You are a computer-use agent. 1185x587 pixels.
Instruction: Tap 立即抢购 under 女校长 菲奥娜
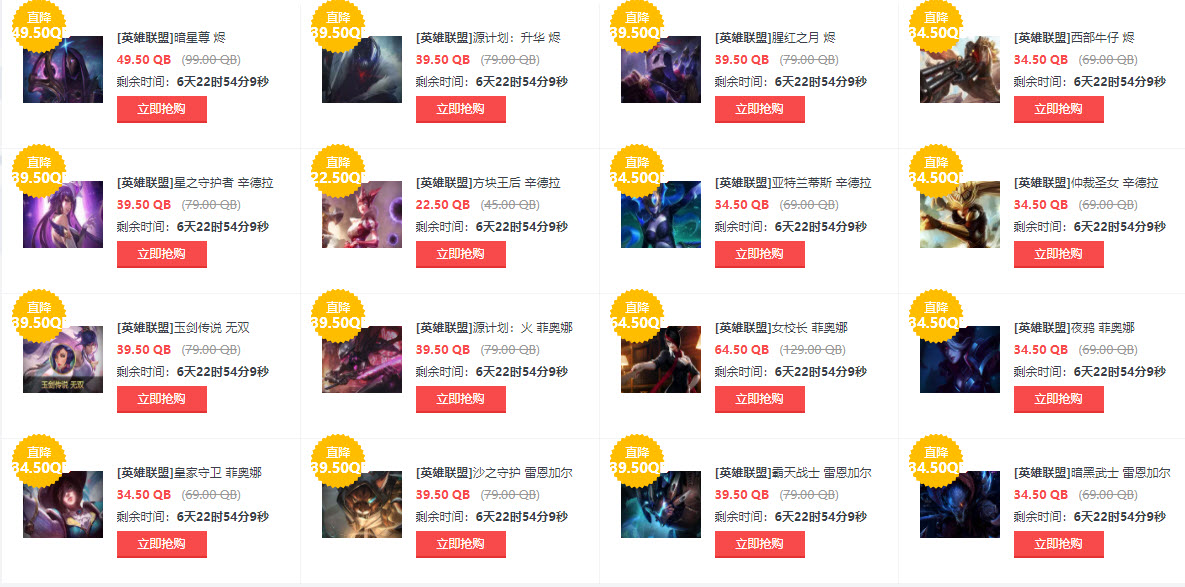[x=759, y=399]
